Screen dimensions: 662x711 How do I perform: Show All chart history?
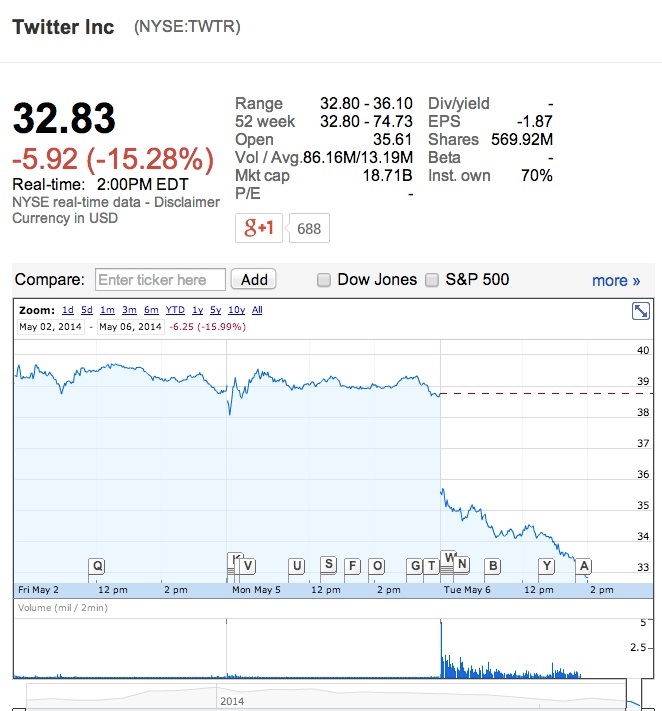pyautogui.click(x=257, y=310)
